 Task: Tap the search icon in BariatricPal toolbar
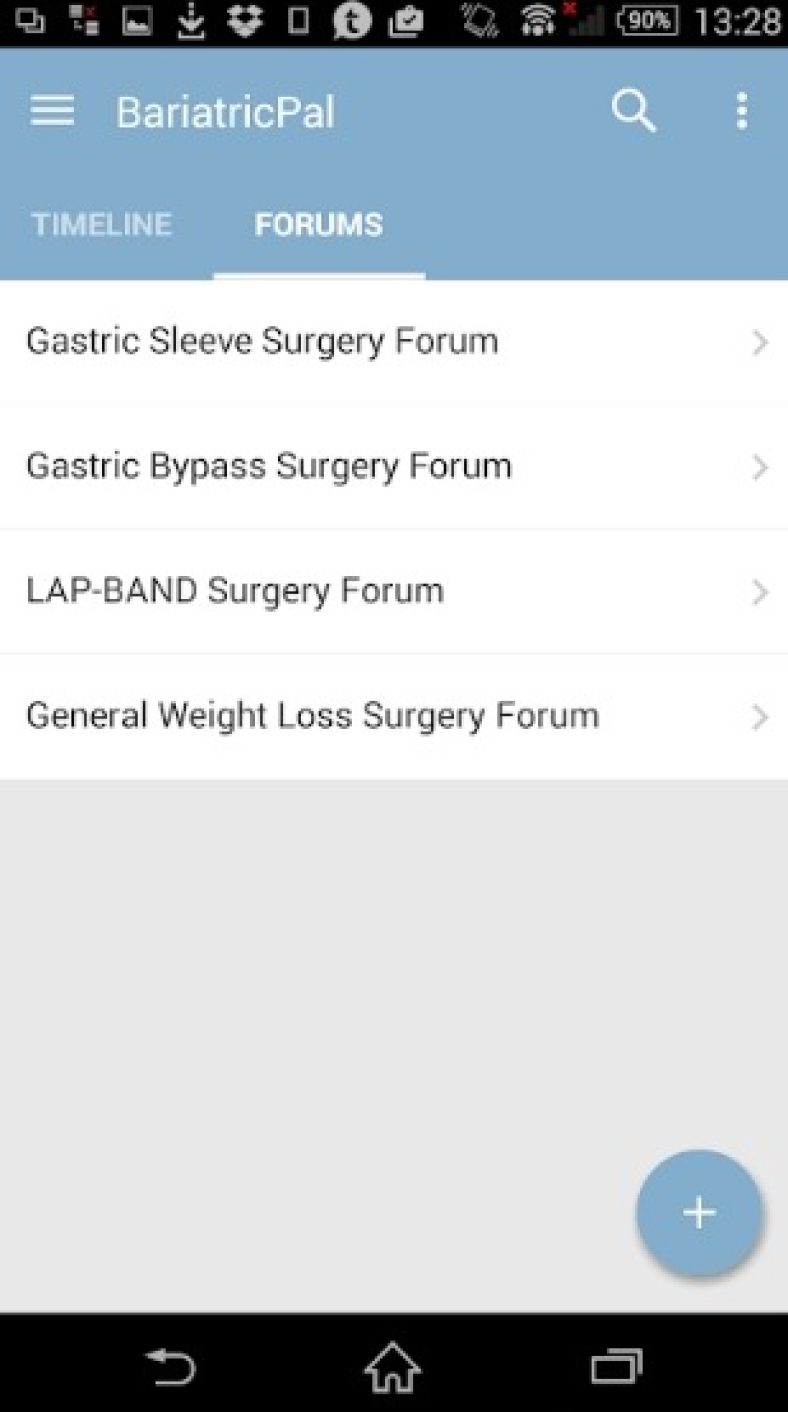coord(633,110)
